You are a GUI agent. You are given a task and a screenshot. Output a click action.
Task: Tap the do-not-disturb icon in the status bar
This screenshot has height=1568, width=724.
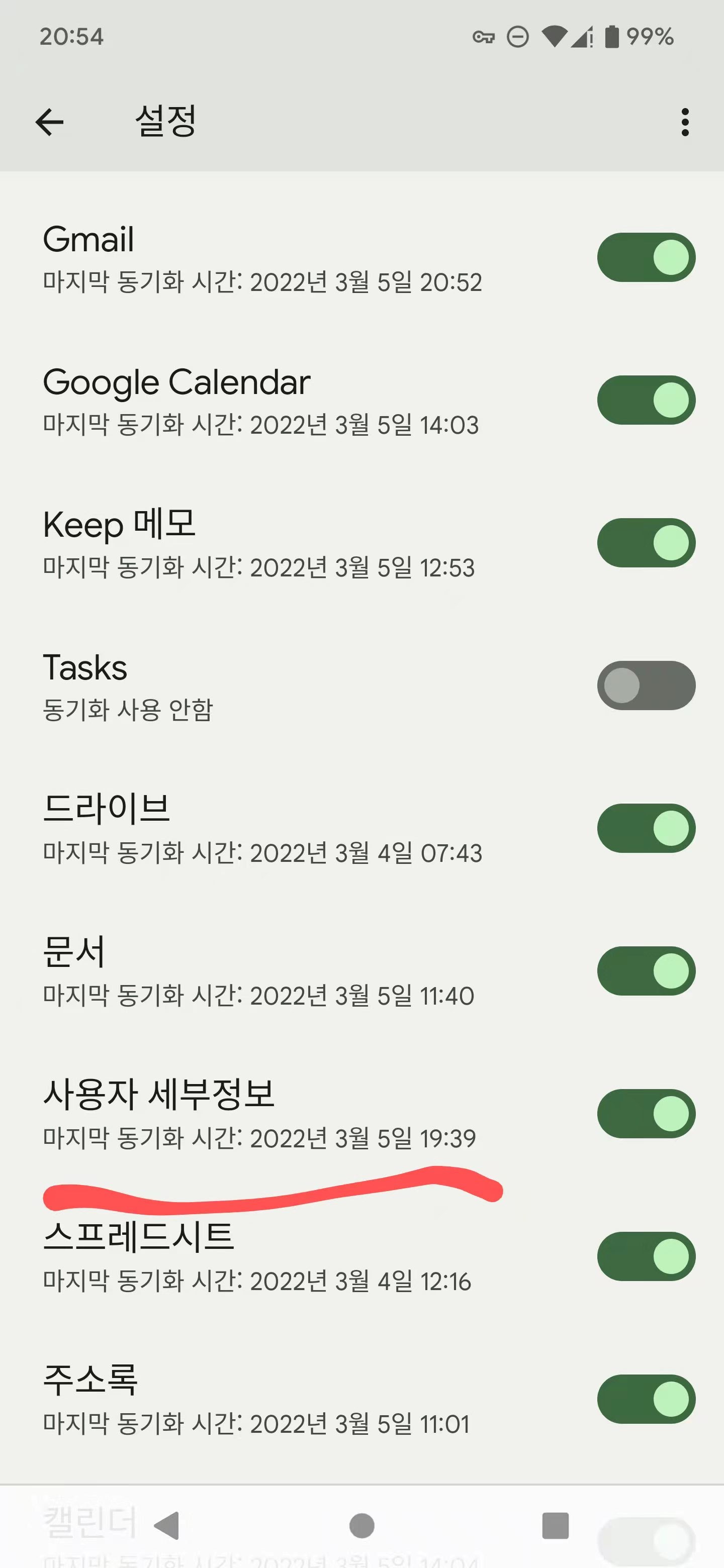(517, 37)
